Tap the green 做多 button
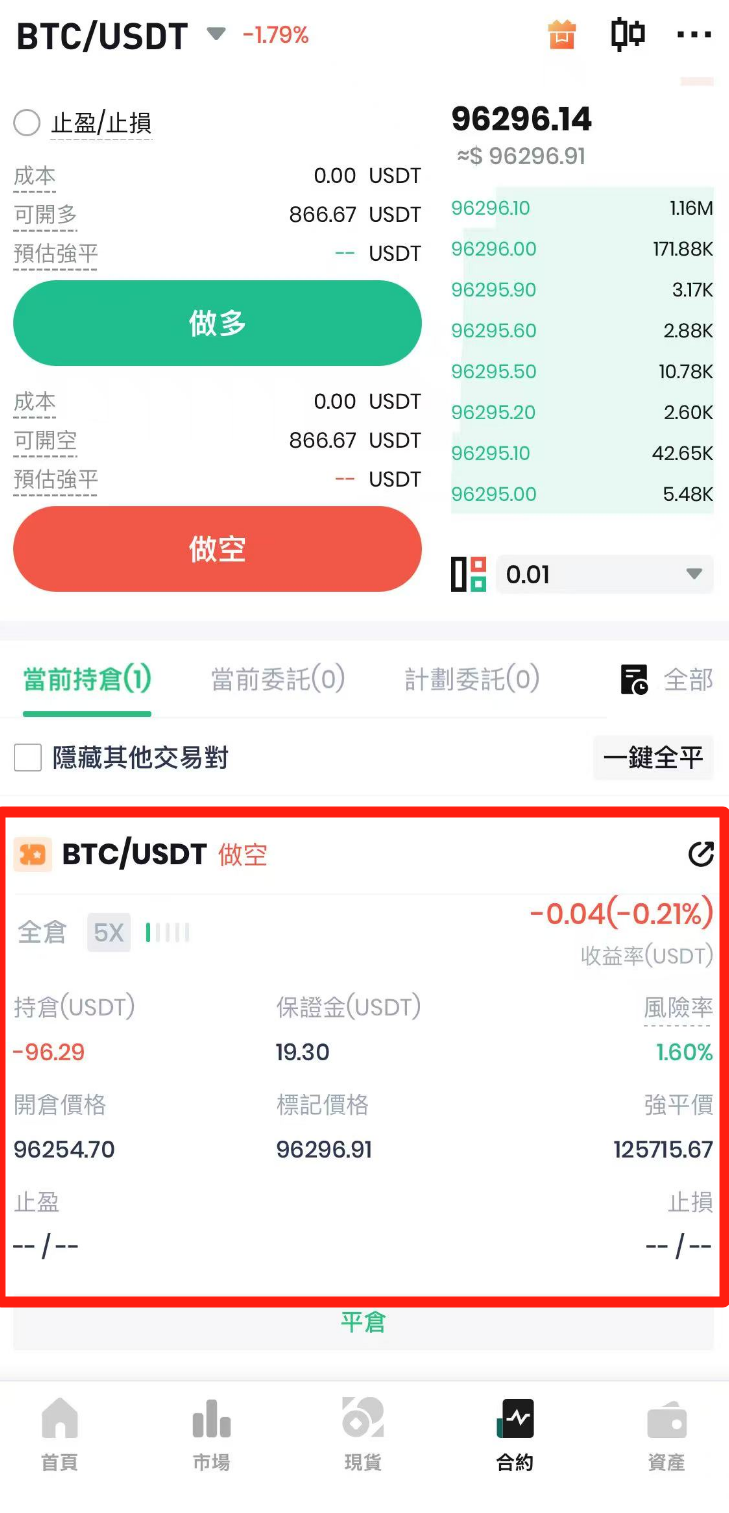The image size is (729, 1513). (217, 323)
